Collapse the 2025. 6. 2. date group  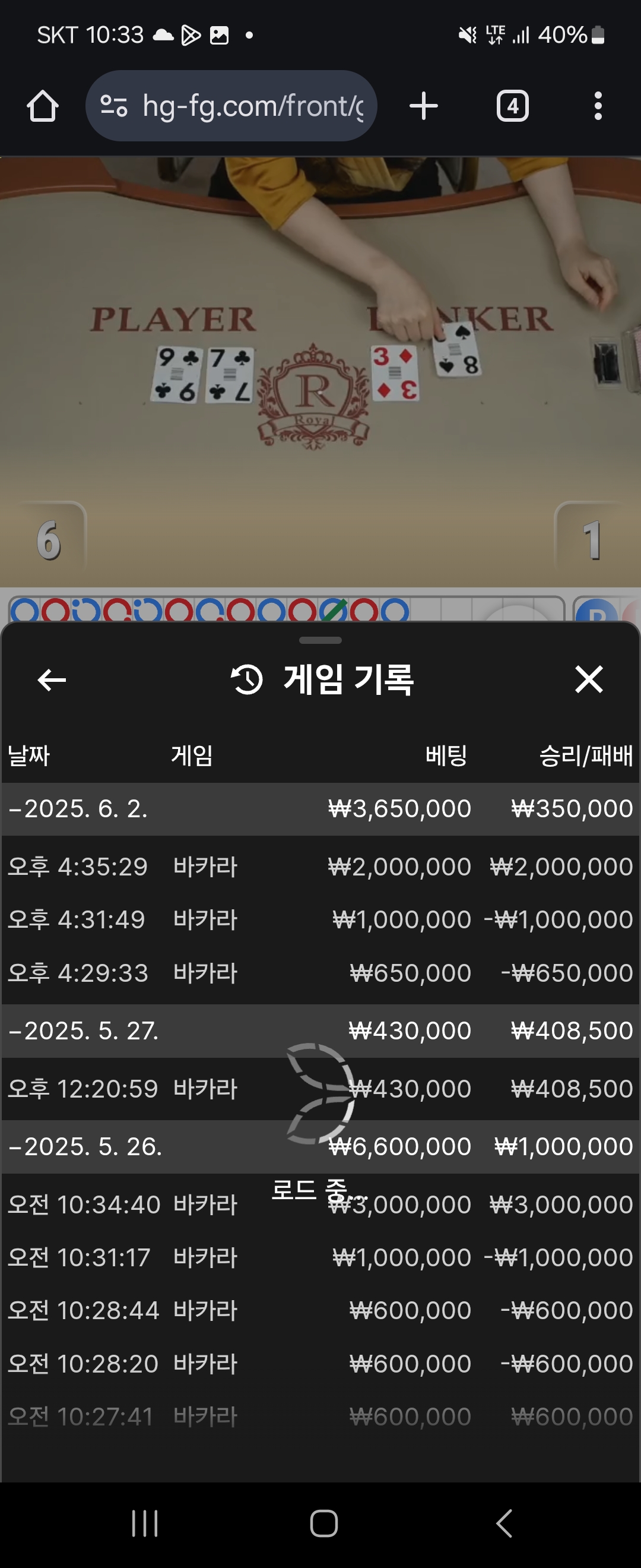(x=79, y=808)
